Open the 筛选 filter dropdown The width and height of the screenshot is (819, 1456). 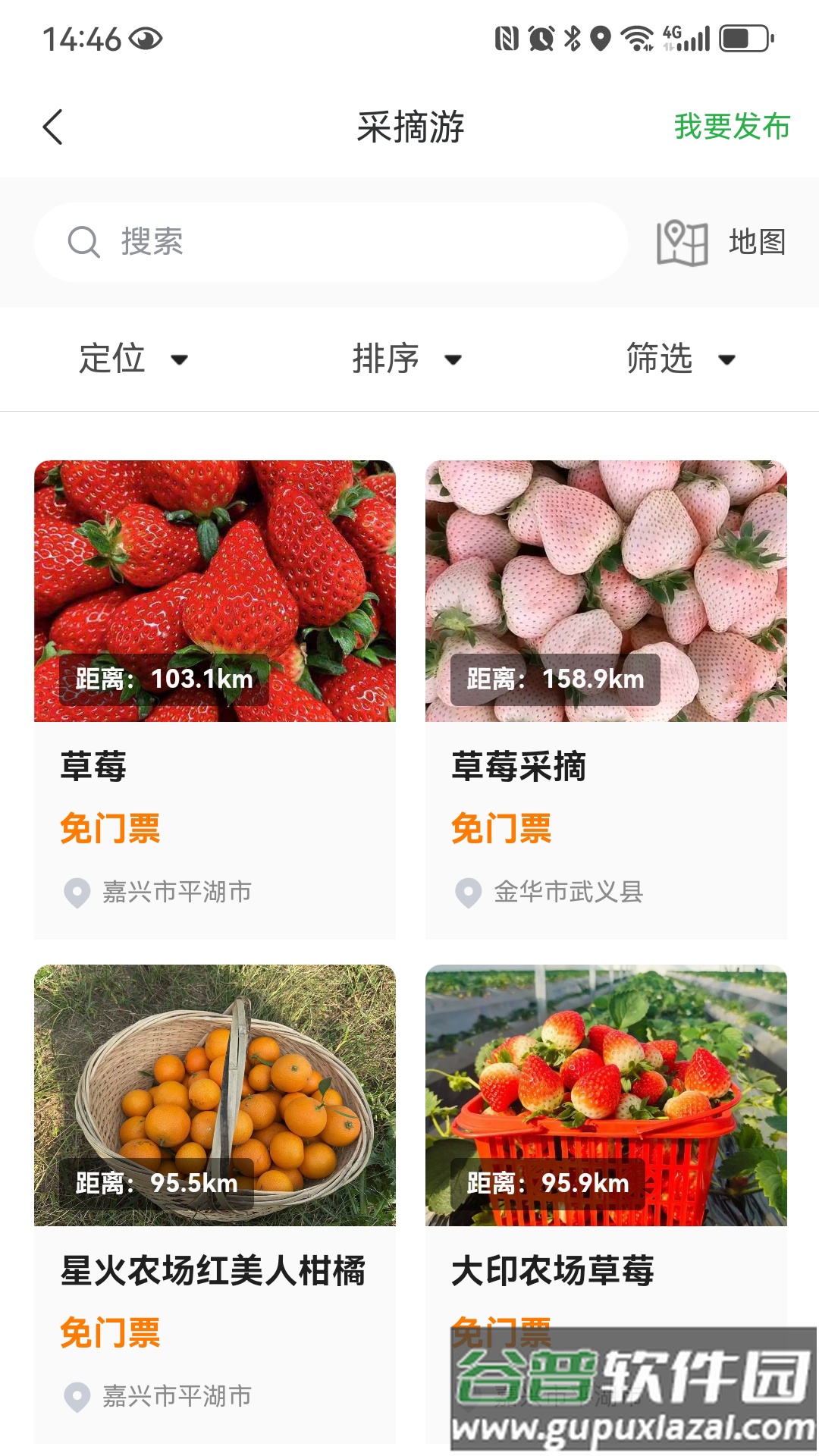[677, 359]
